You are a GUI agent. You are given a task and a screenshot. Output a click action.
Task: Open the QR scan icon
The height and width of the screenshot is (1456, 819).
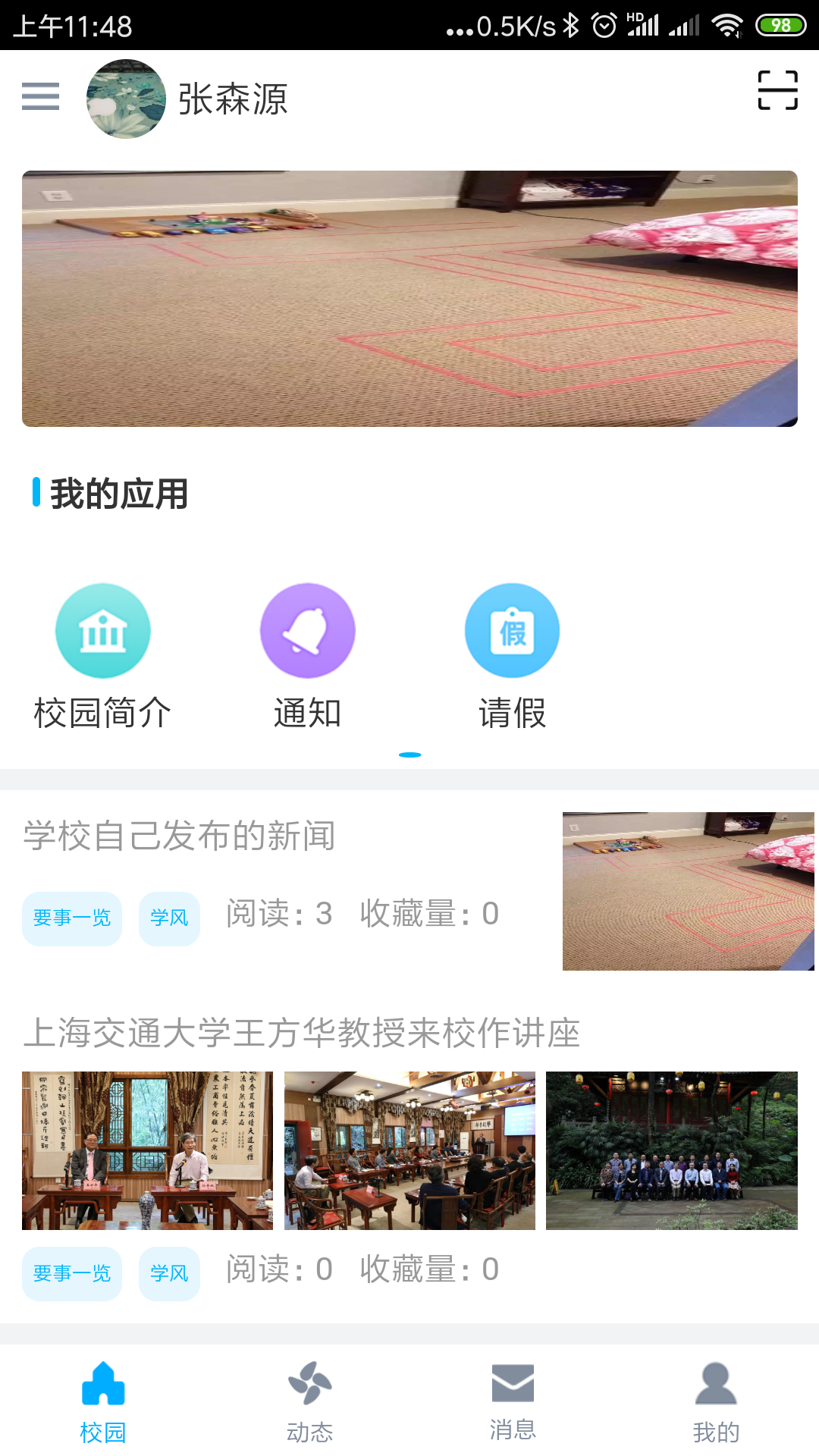click(x=777, y=90)
